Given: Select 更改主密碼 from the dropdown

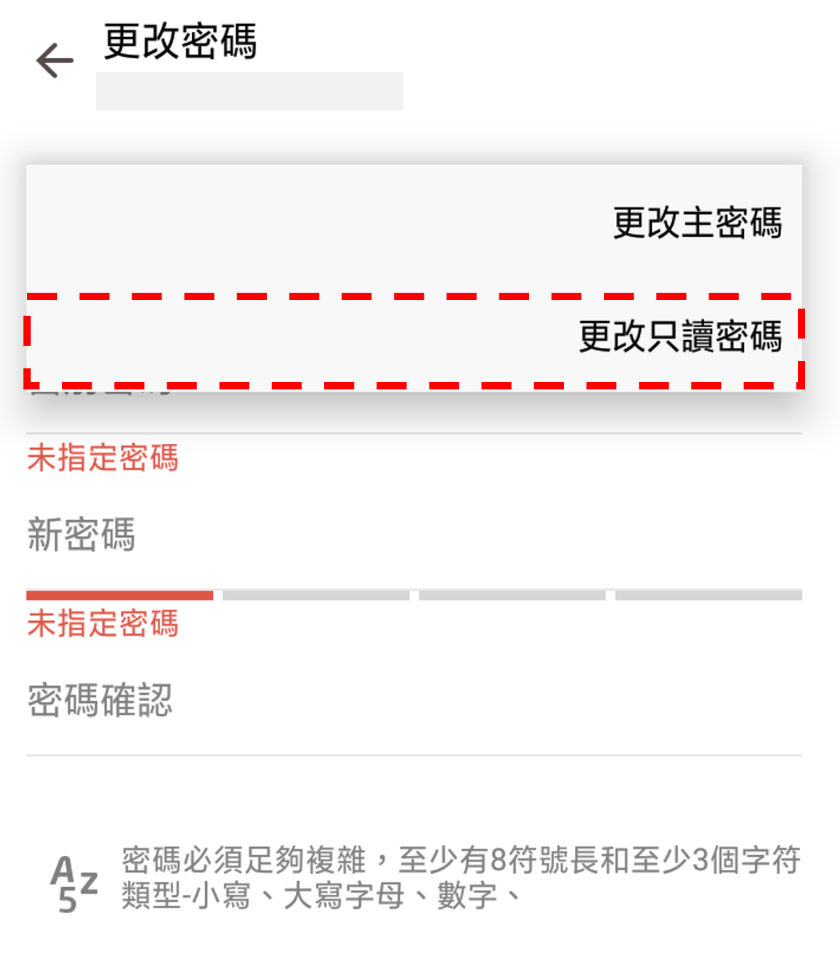Looking at the screenshot, I should (x=414, y=222).
